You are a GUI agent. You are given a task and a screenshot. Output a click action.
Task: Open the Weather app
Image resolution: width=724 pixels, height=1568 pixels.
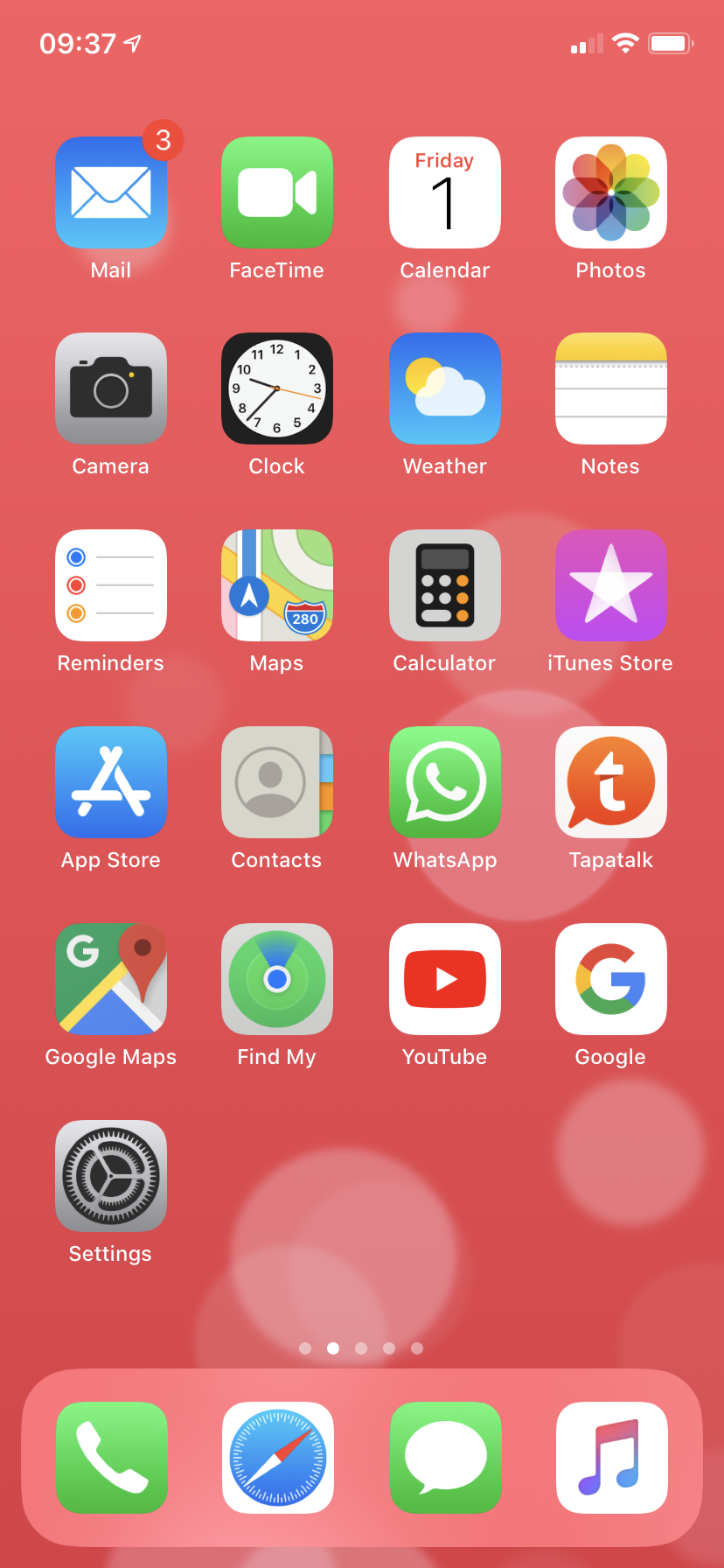point(445,388)
